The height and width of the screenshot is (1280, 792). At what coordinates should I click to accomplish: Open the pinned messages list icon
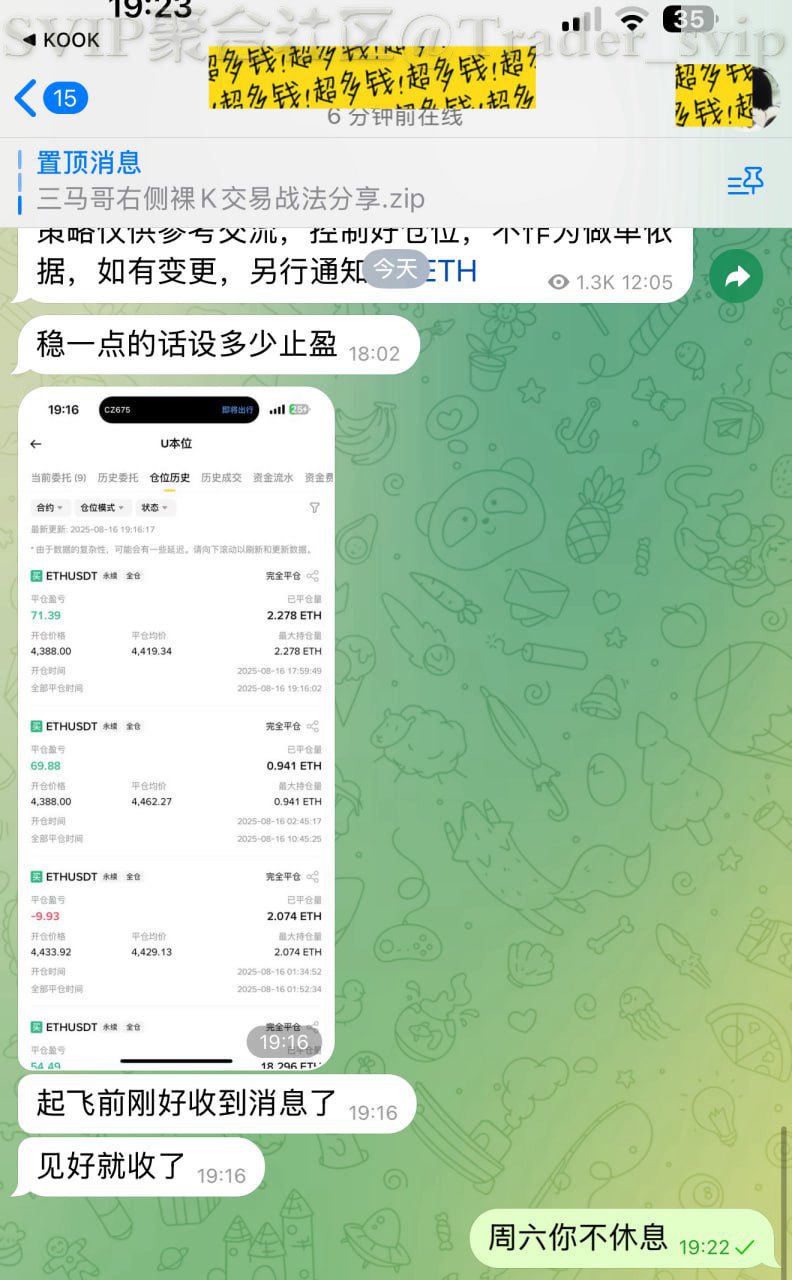(x=745, y=182)
